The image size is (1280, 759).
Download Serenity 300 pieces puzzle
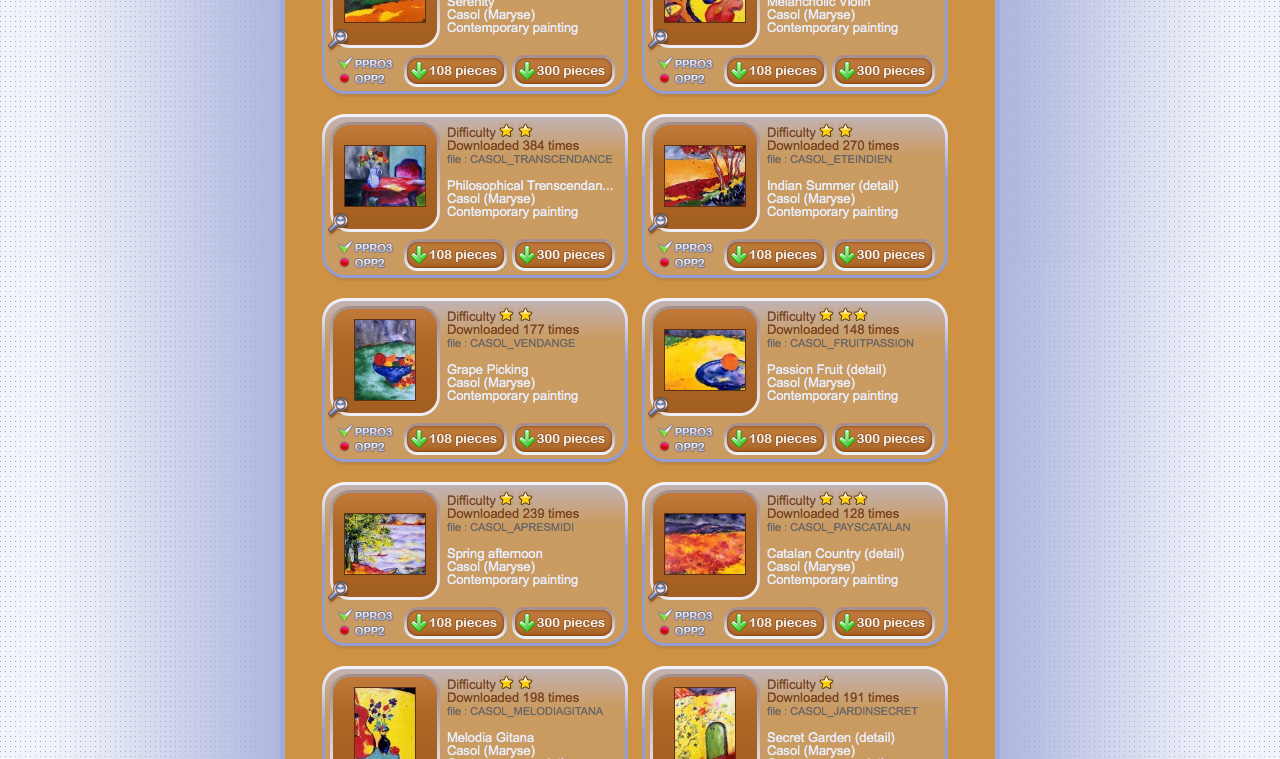pyautogui.click(x=563, y=71)
